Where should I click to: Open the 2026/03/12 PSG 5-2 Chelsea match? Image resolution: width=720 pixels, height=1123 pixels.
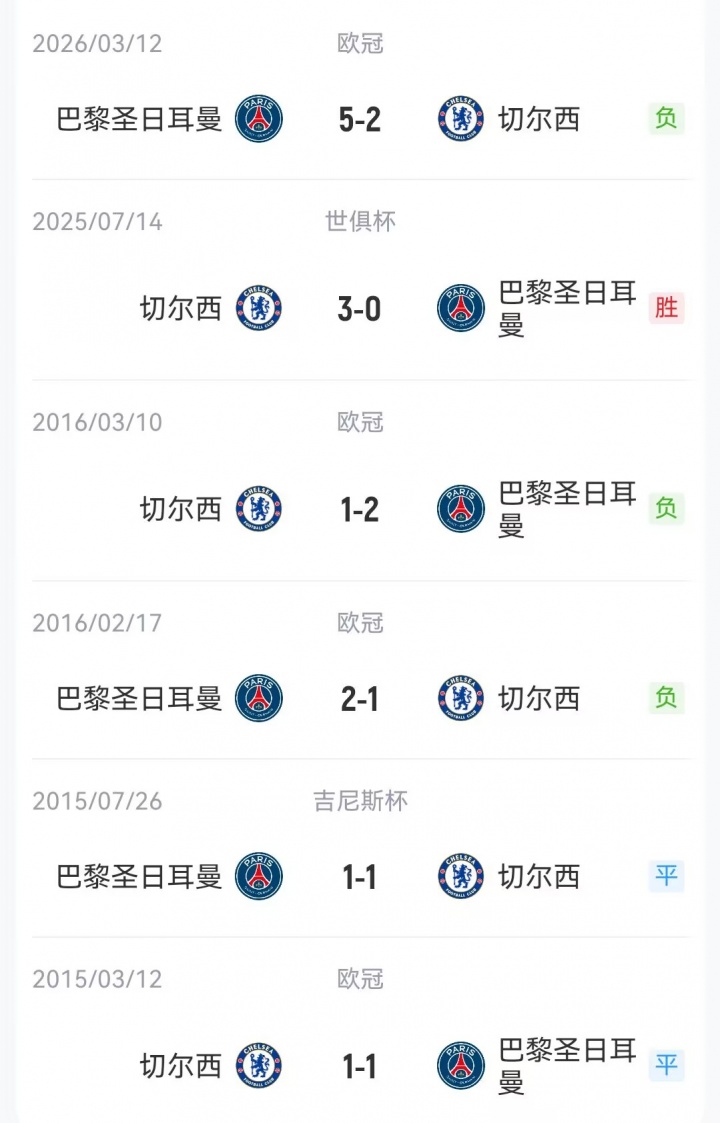tap(360, 120)
